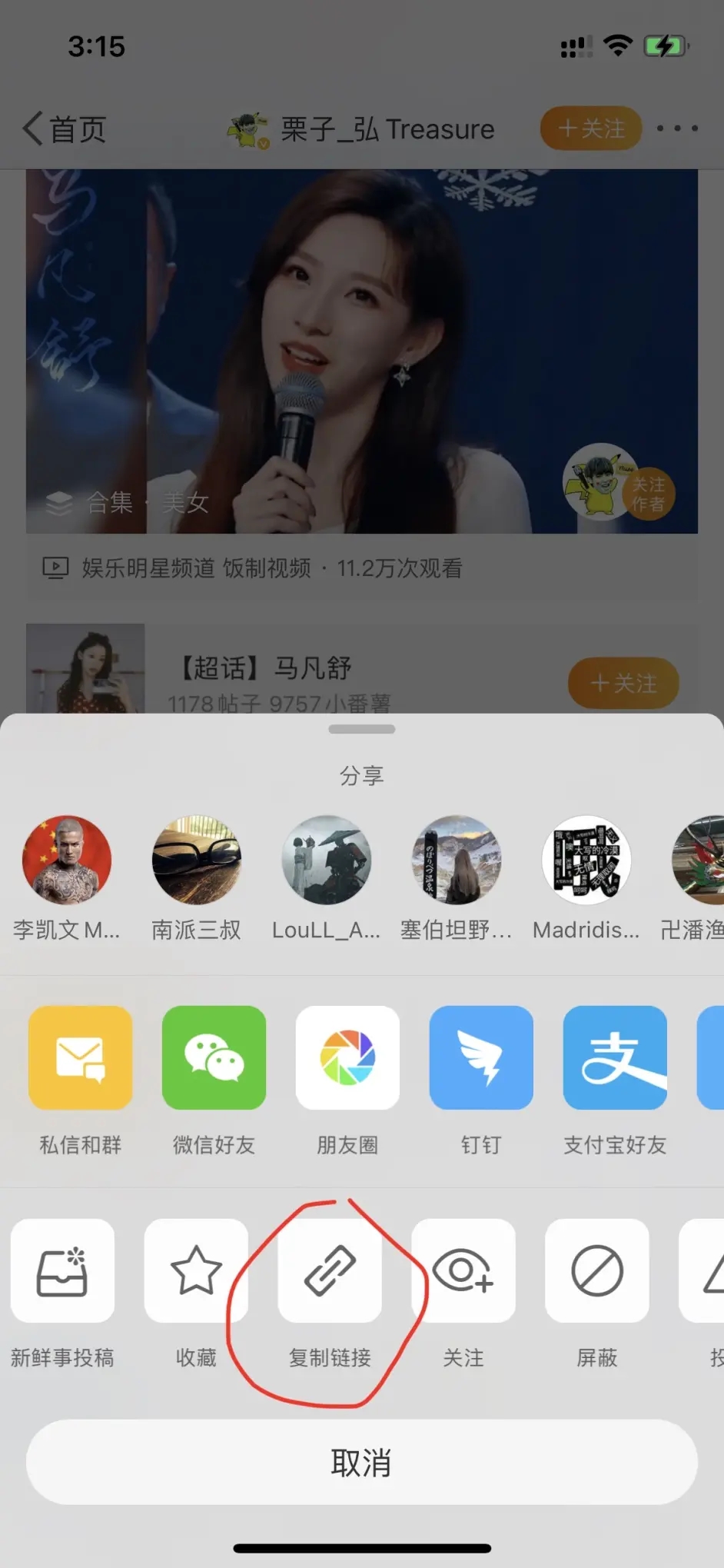Screen dimensions: 724x1568
Task: Send via private message and groups (私信和群)
Action: (x=80, y=1057)
